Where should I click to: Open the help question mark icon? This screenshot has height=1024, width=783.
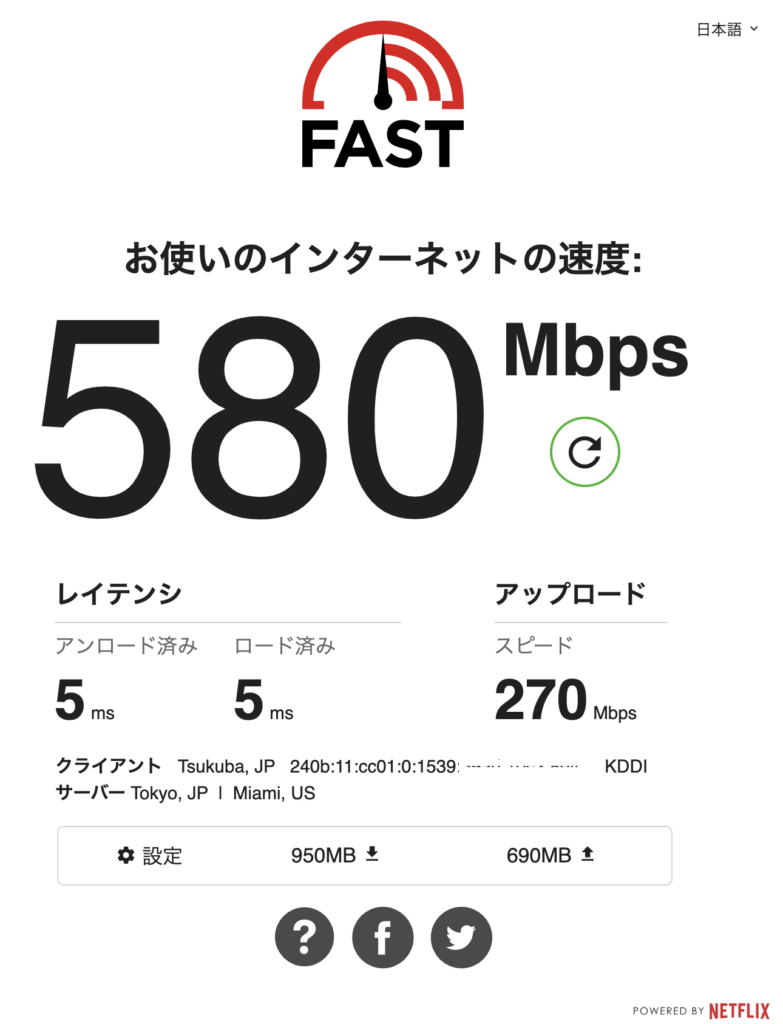tap(304, 938)
